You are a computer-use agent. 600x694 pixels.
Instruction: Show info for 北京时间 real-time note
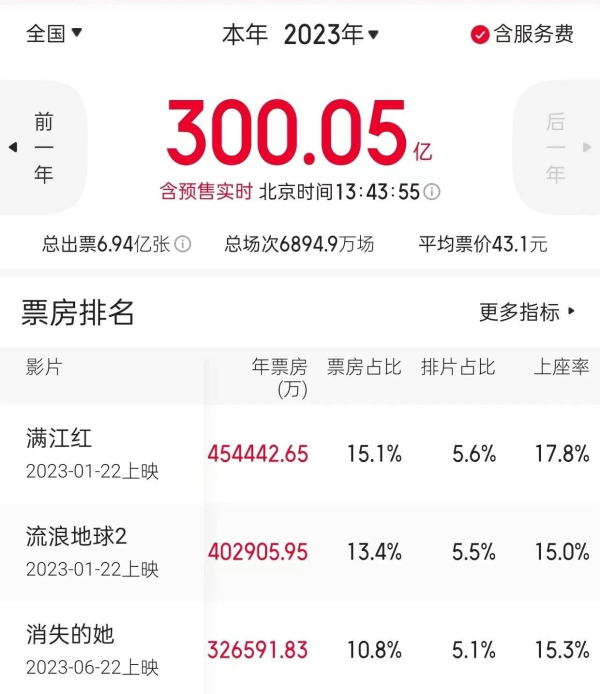[433, 192]
